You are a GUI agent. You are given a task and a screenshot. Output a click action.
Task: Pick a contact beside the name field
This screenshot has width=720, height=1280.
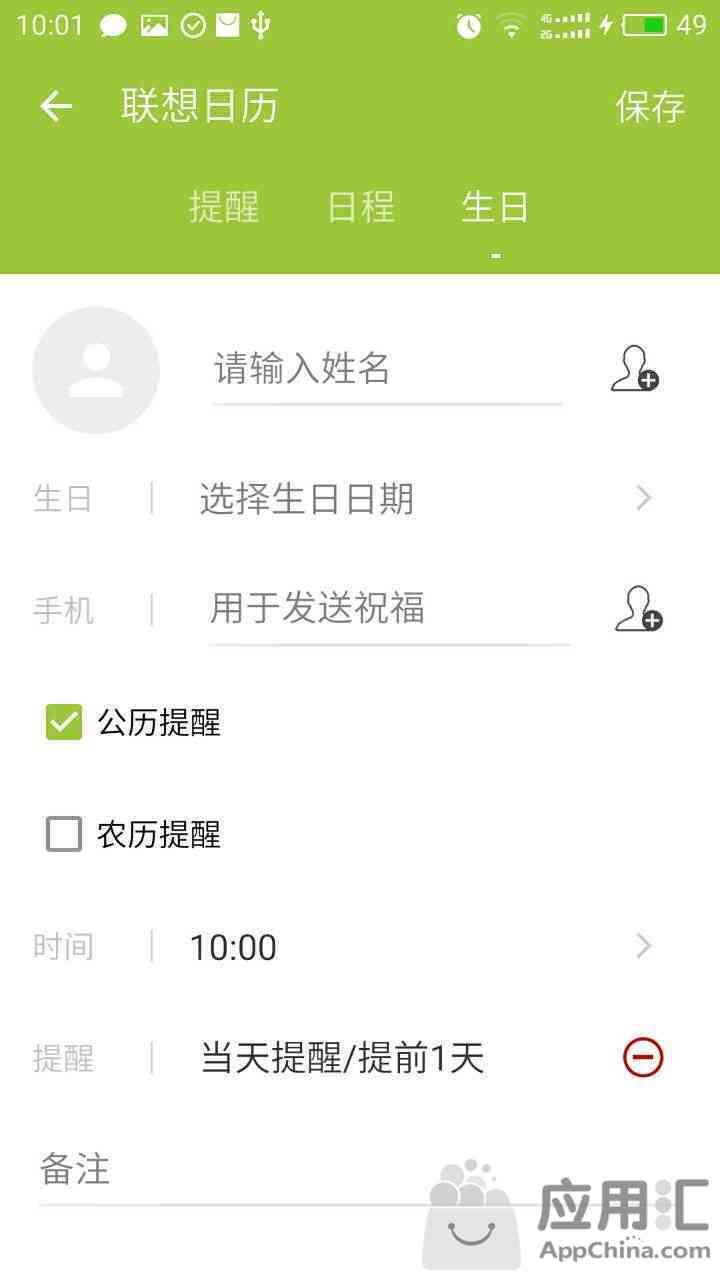pos(635,368)
